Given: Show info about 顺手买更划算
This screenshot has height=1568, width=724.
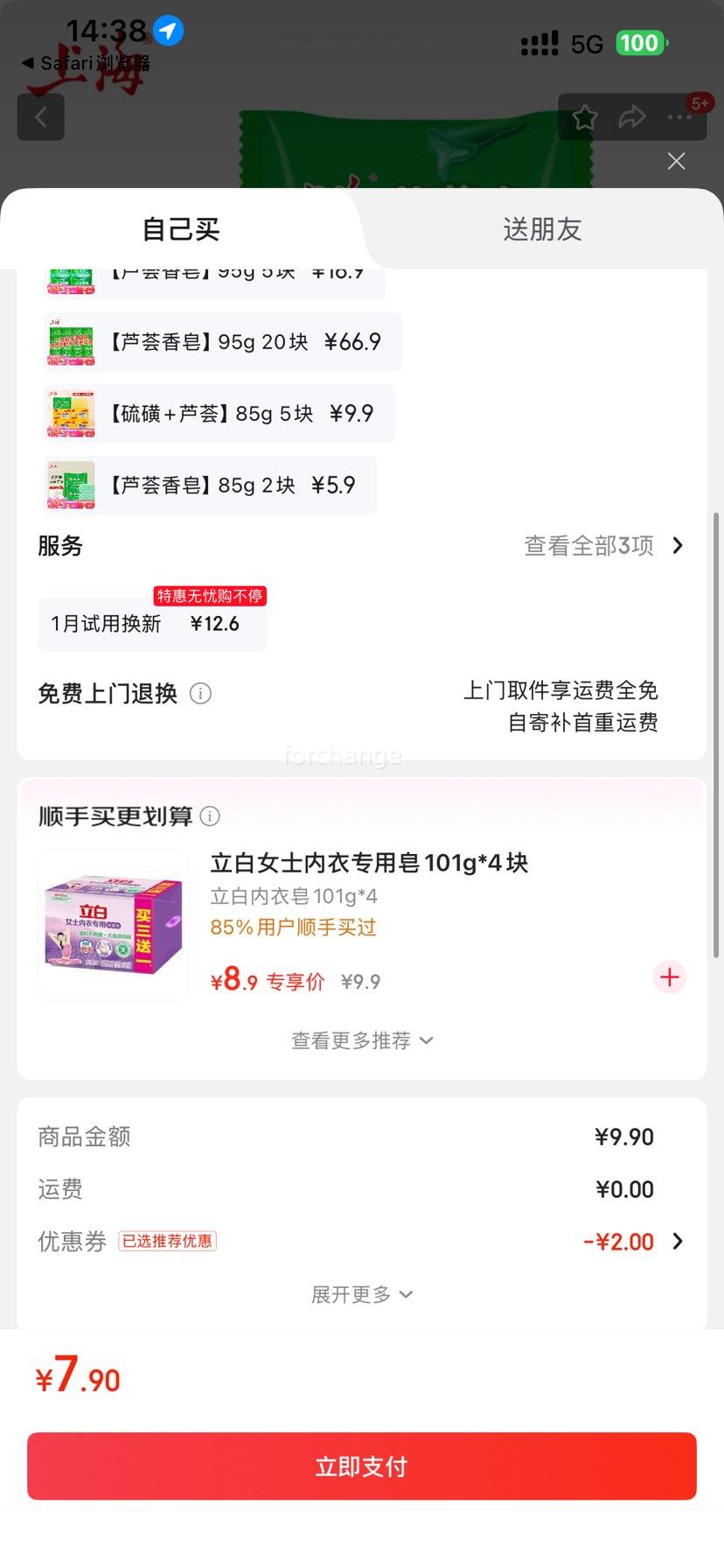Looking at the screenshot, I should click(x=210, y=816).
